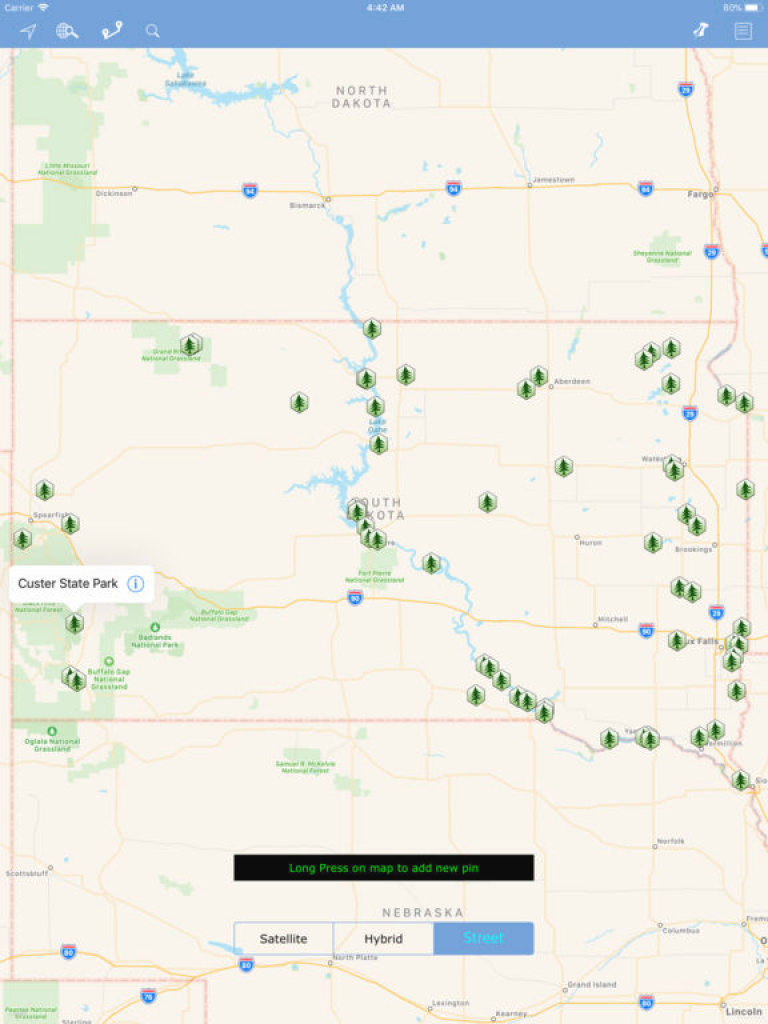Center map on my current location
Screen dimensions: 768x1024
(x=28, y=31)
